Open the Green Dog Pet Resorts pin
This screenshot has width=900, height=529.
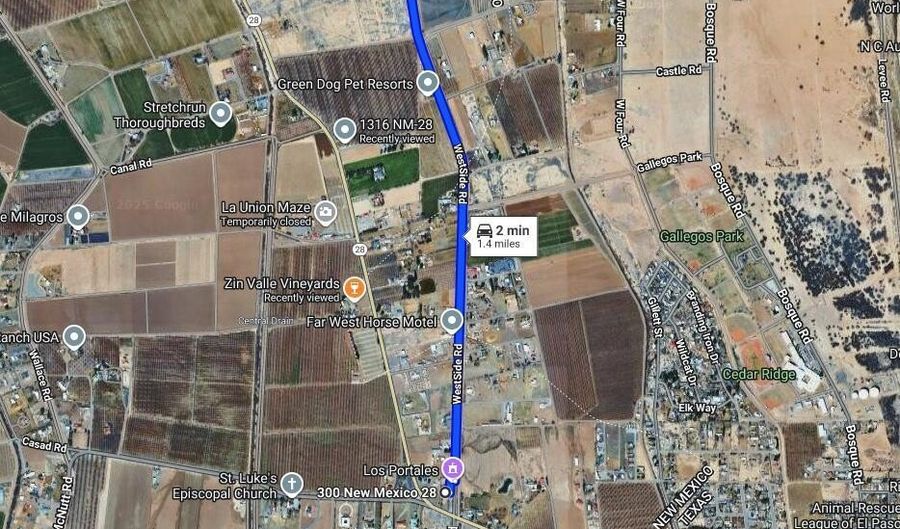[x=429, y=83]
